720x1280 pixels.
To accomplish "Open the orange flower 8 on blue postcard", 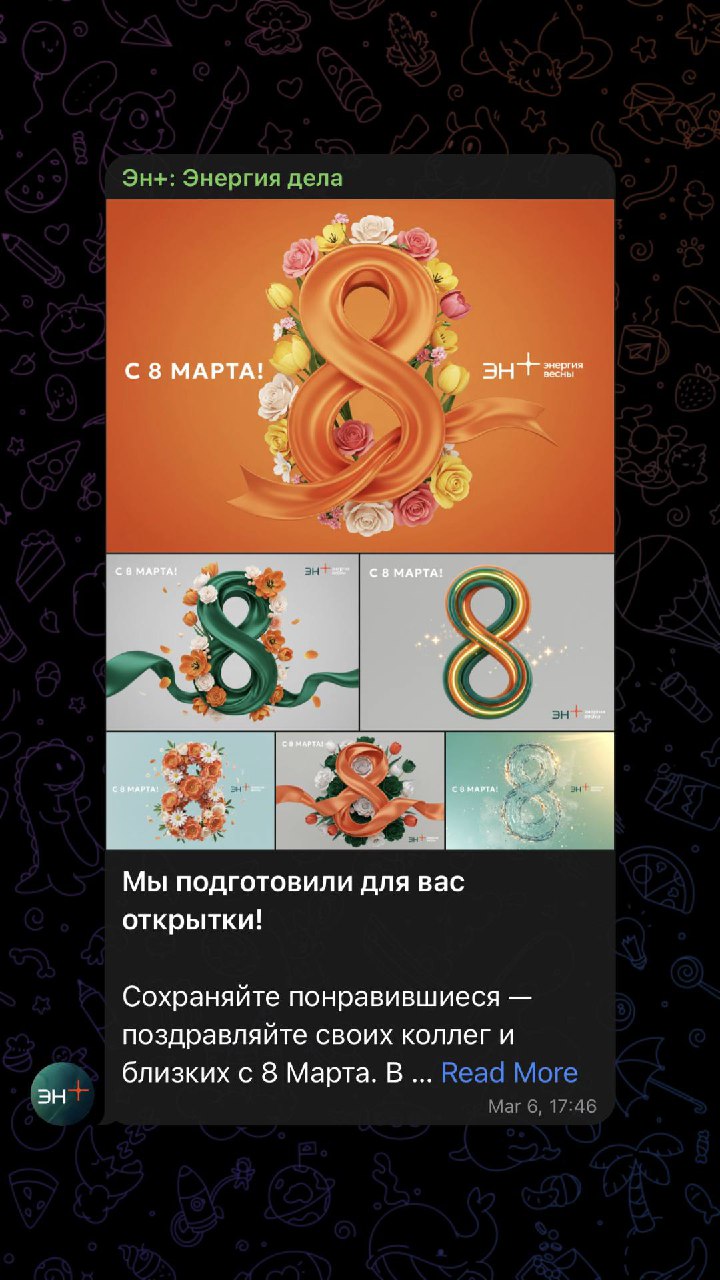I will click(190, 790).
